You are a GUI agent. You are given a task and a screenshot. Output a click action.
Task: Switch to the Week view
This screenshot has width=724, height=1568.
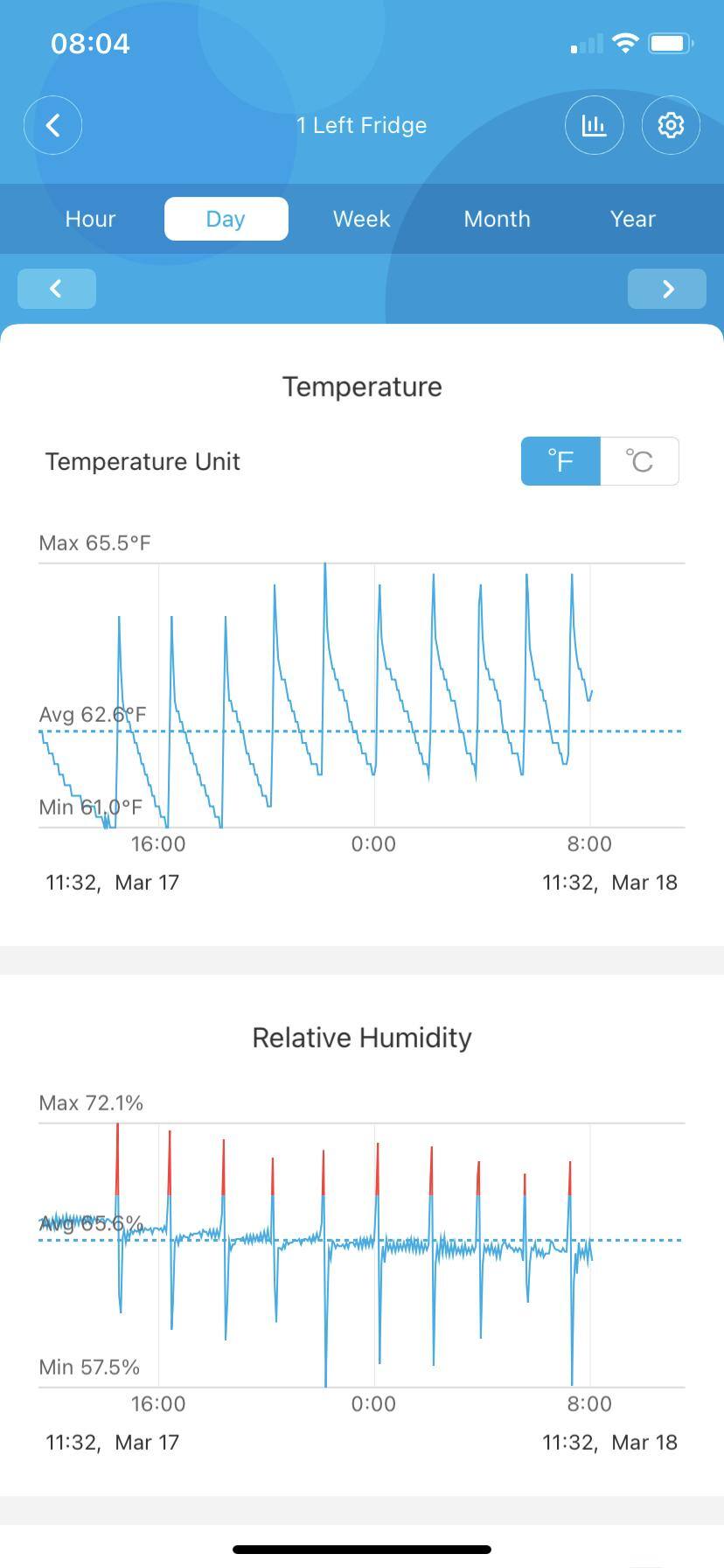click(x=361, y=219)
